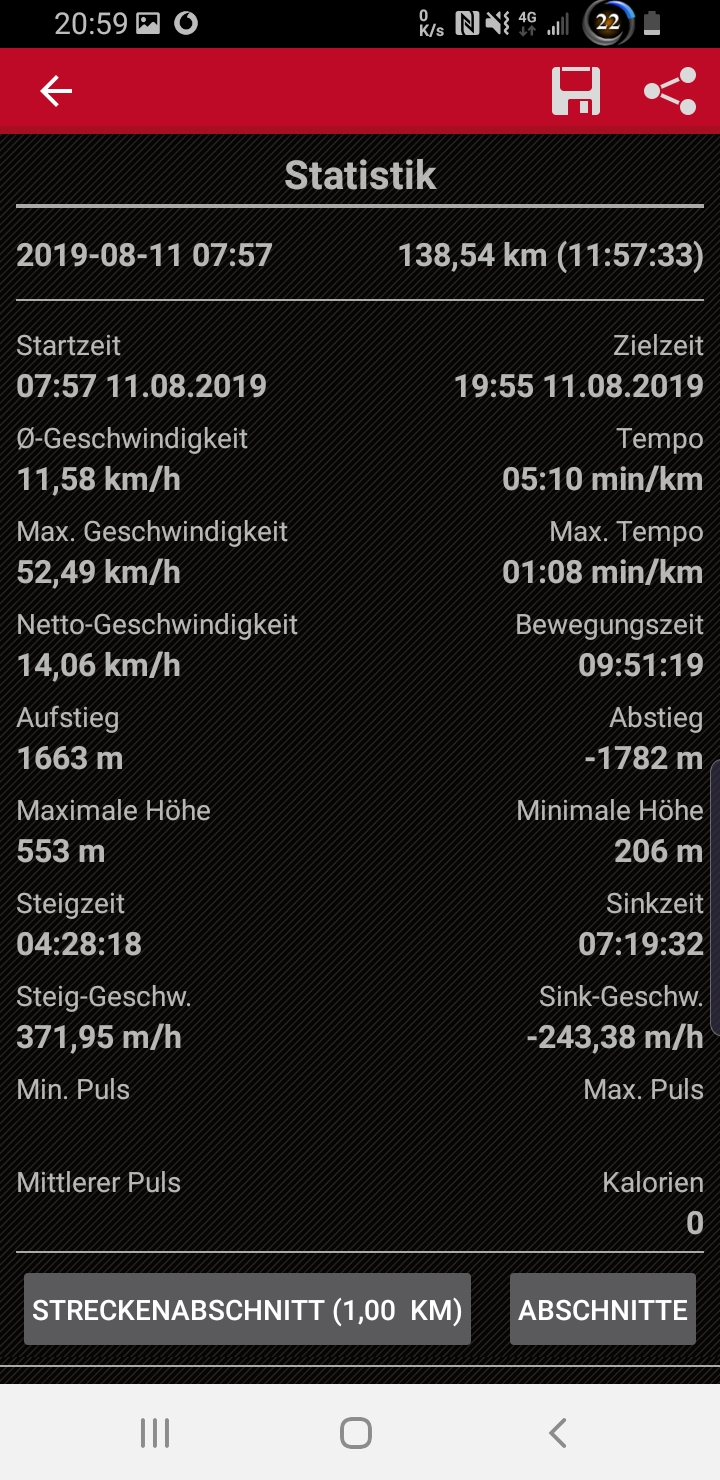Tap the system home button
Screen dimensions: 720x1480
pos(356,1433)
